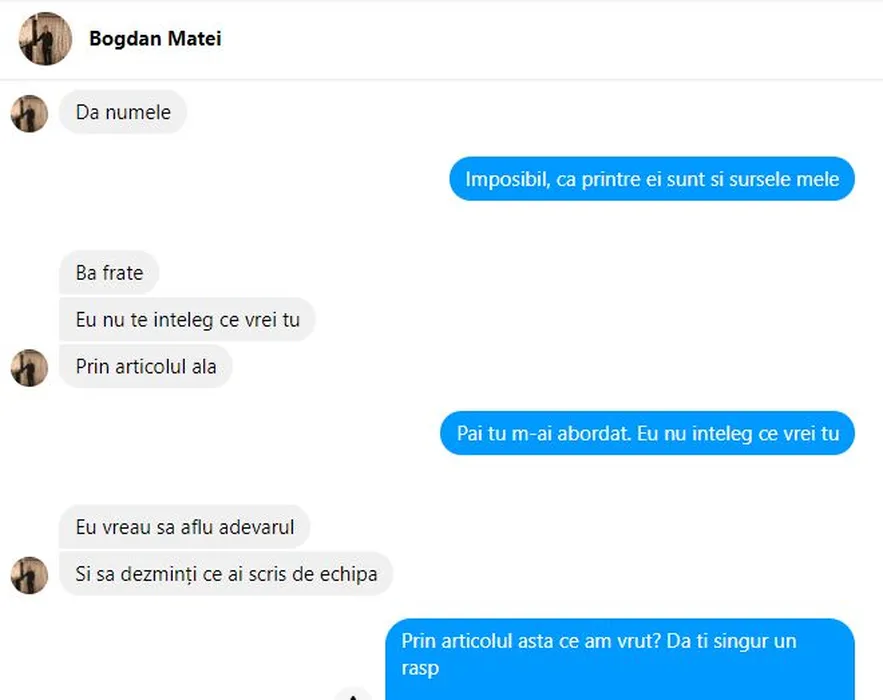Screen dimensions: 883x700
Task: Open Bogdan Matei's profile from header name
Action: pos(155,39)
